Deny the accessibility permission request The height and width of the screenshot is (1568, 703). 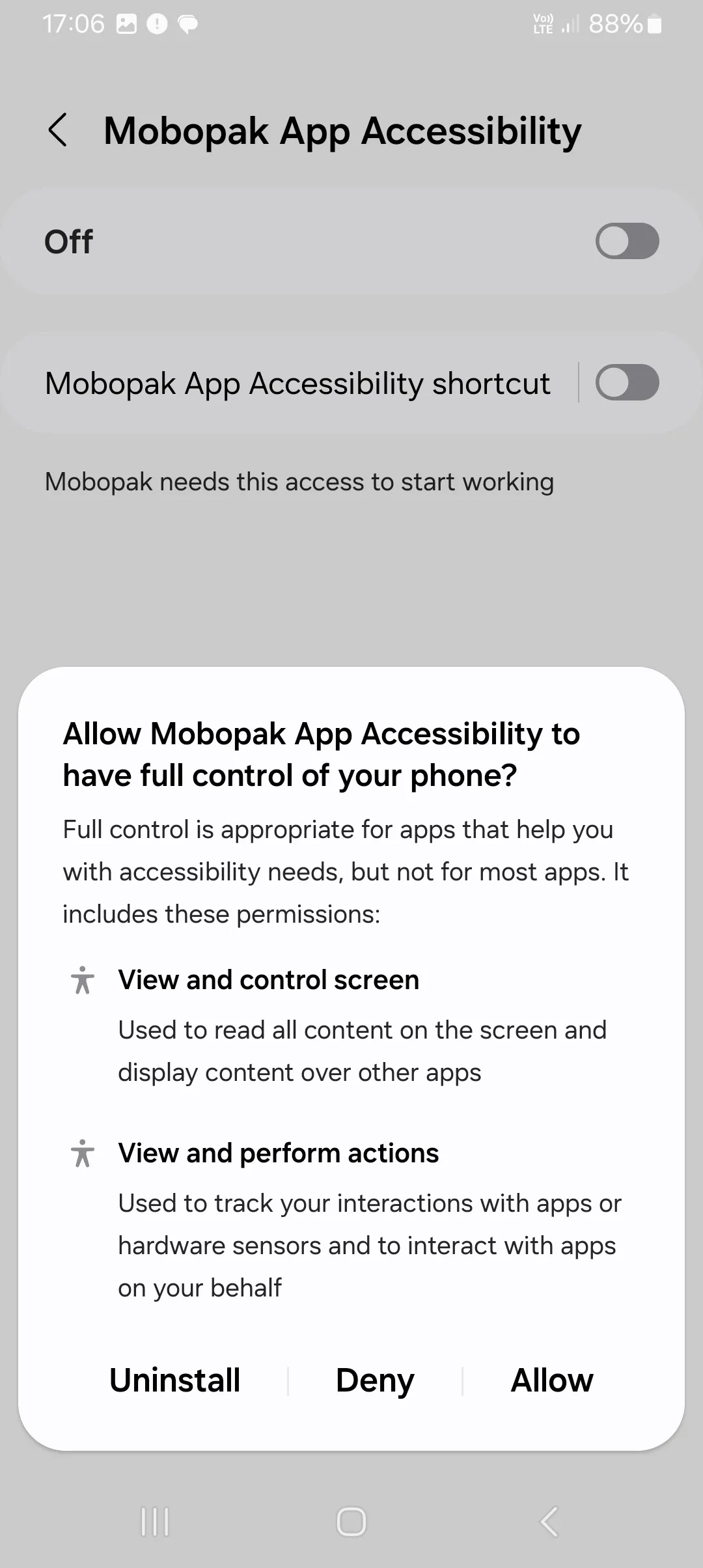point(375,1380)
